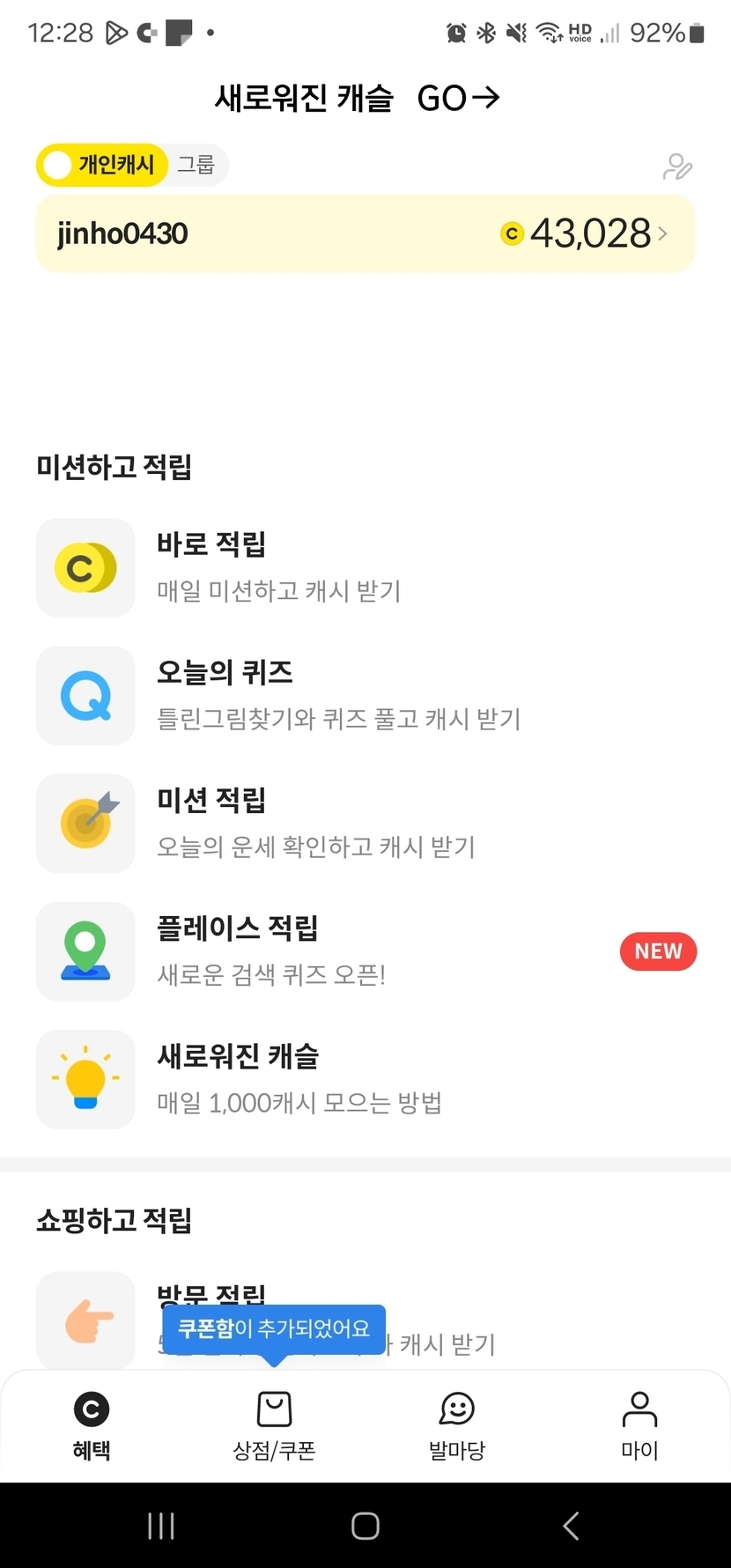This screenshot has width=731, height=1568.
Task: Open the profile edit icon
Action: (x=677, y=166)
